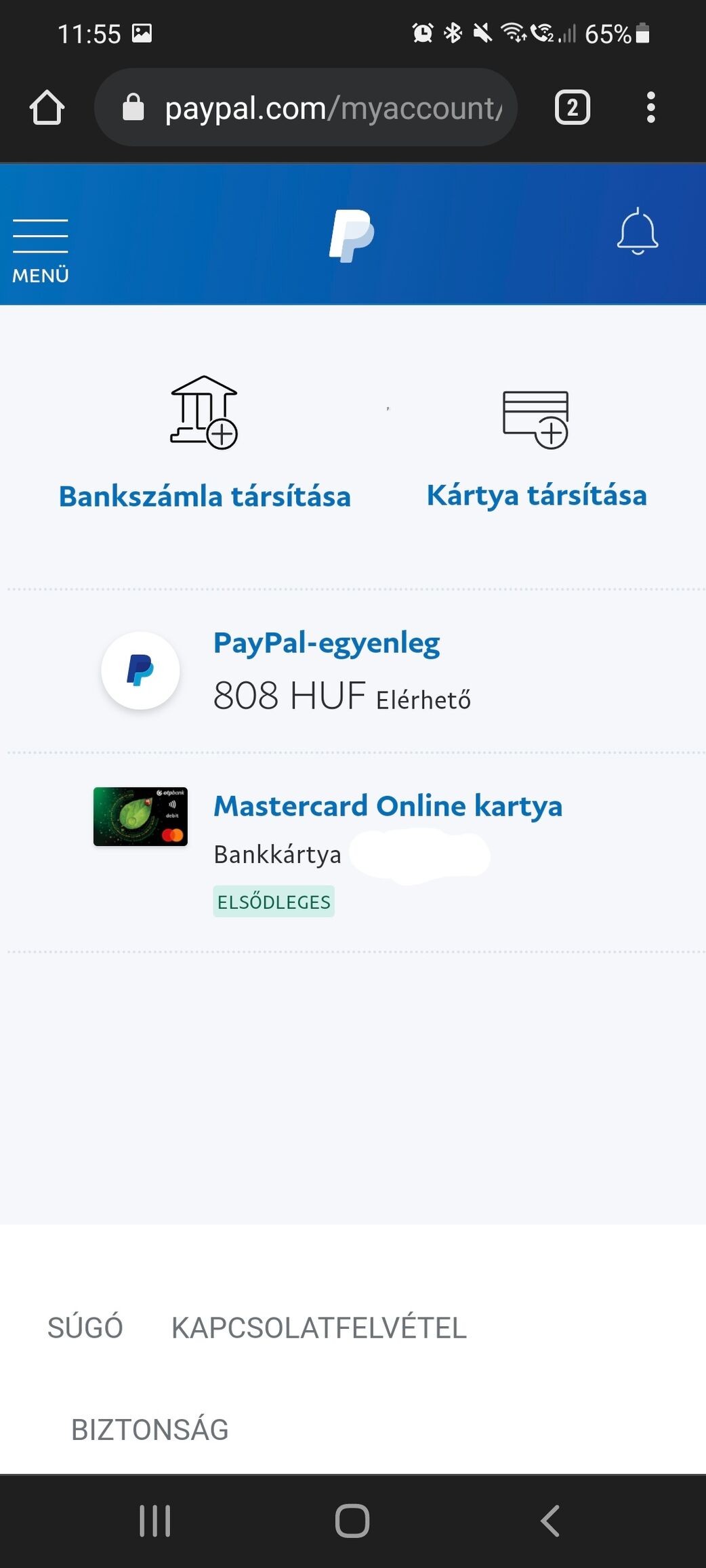
Task: Open the SÚGÓ help link
Action: pyautogui.click(x=85, y=1328)
